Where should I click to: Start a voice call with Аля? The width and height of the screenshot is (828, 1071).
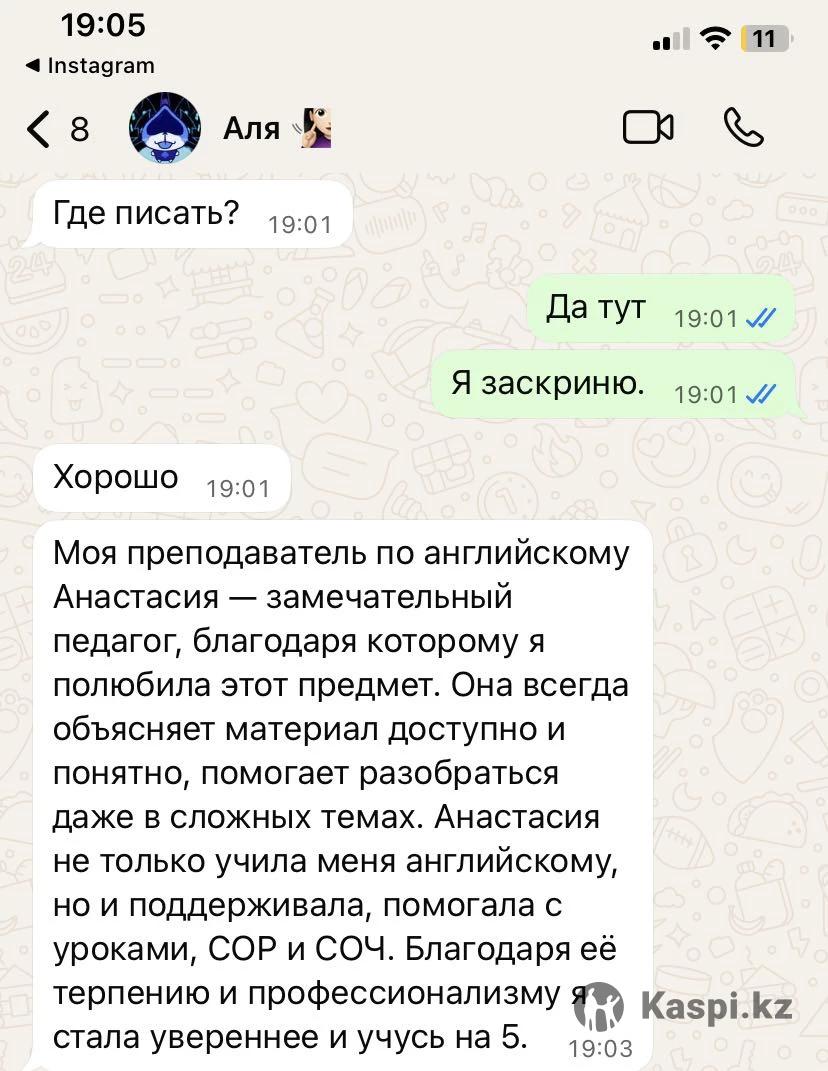(743, 128)
